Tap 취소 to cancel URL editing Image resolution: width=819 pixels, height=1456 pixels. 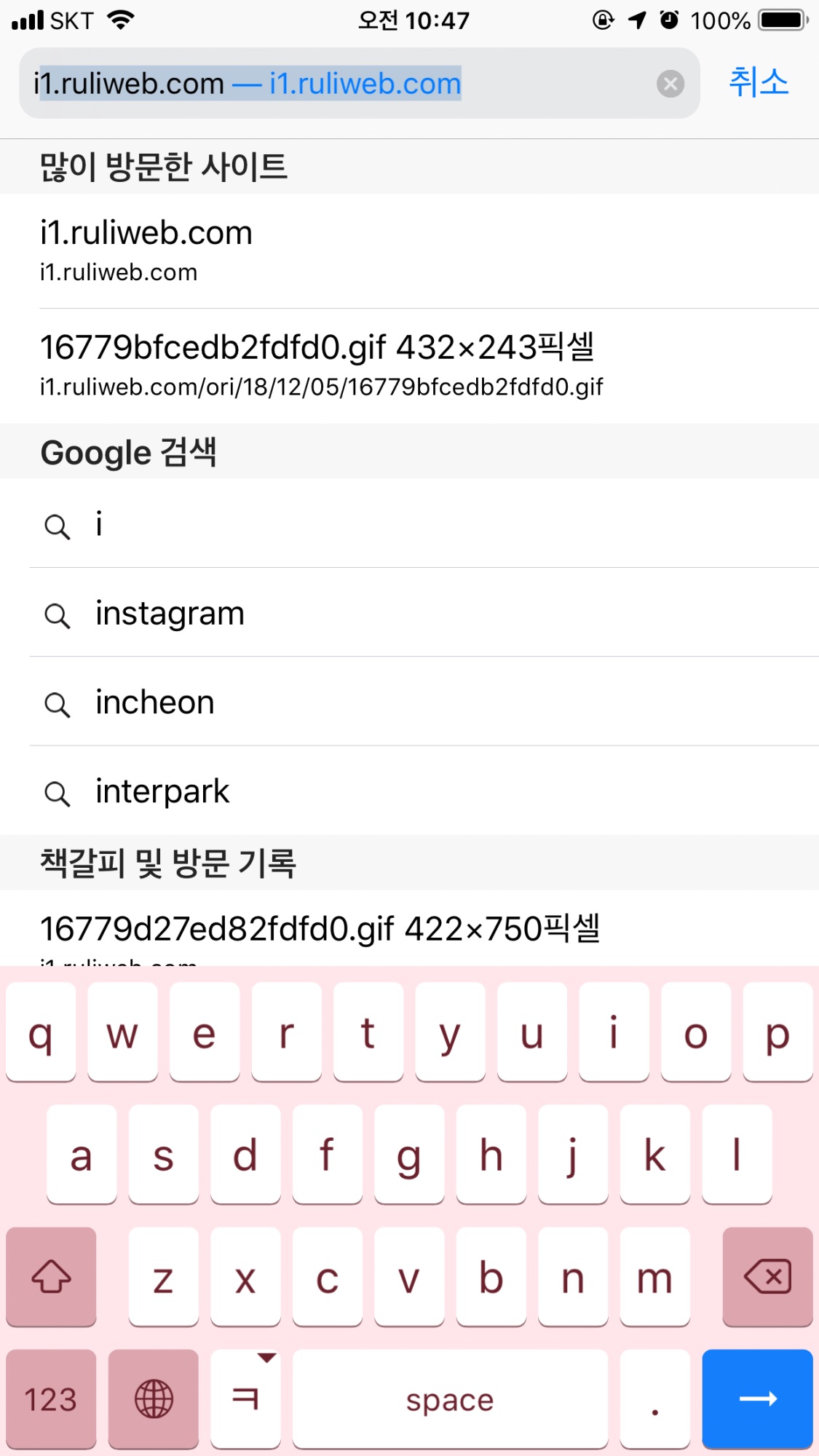coord(759,82)
